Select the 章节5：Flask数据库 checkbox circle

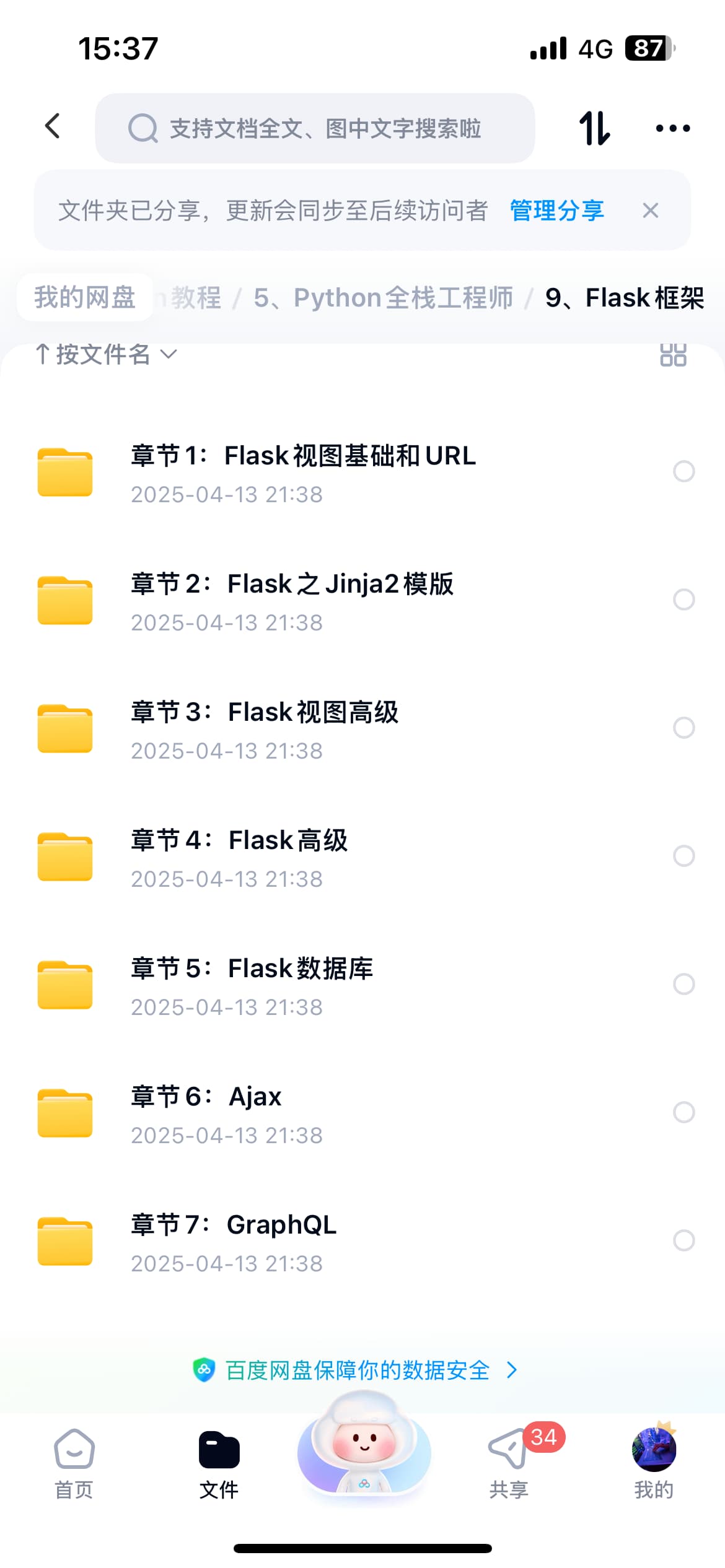(x=683, y=984)
